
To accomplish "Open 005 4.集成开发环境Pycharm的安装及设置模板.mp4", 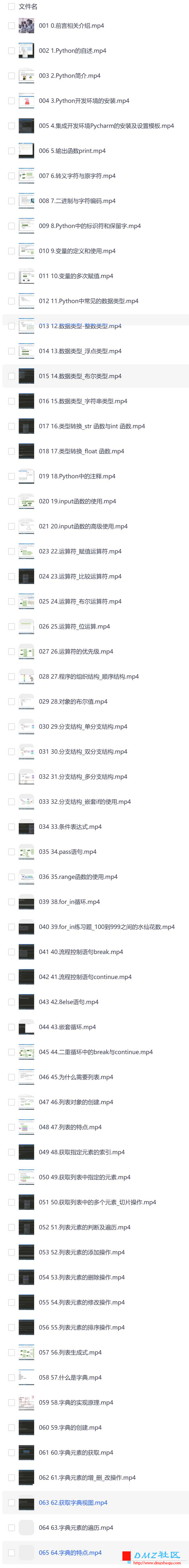I will [x=106, y=126].
